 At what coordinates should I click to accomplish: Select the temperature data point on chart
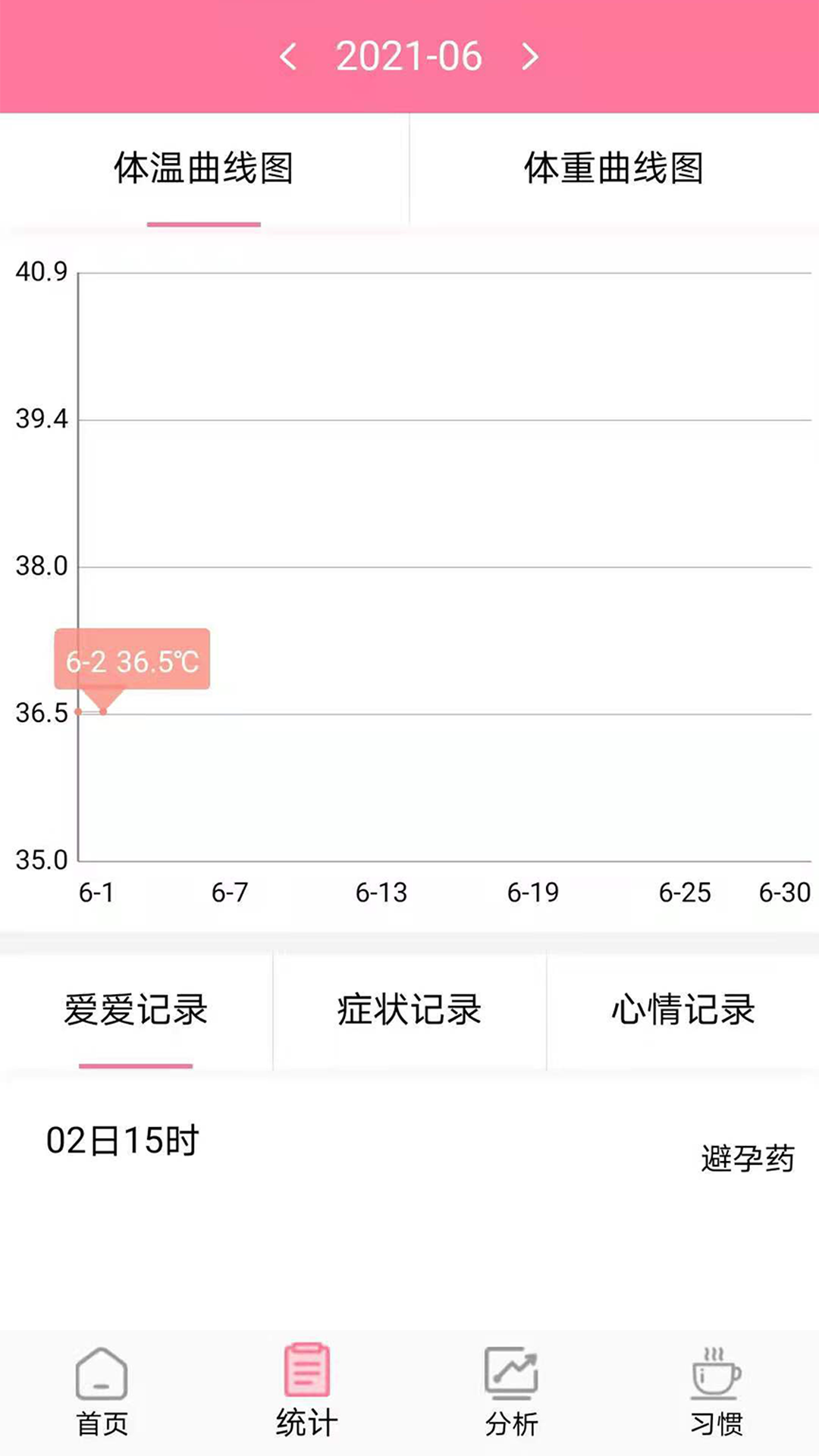click(x=102, y=711)
